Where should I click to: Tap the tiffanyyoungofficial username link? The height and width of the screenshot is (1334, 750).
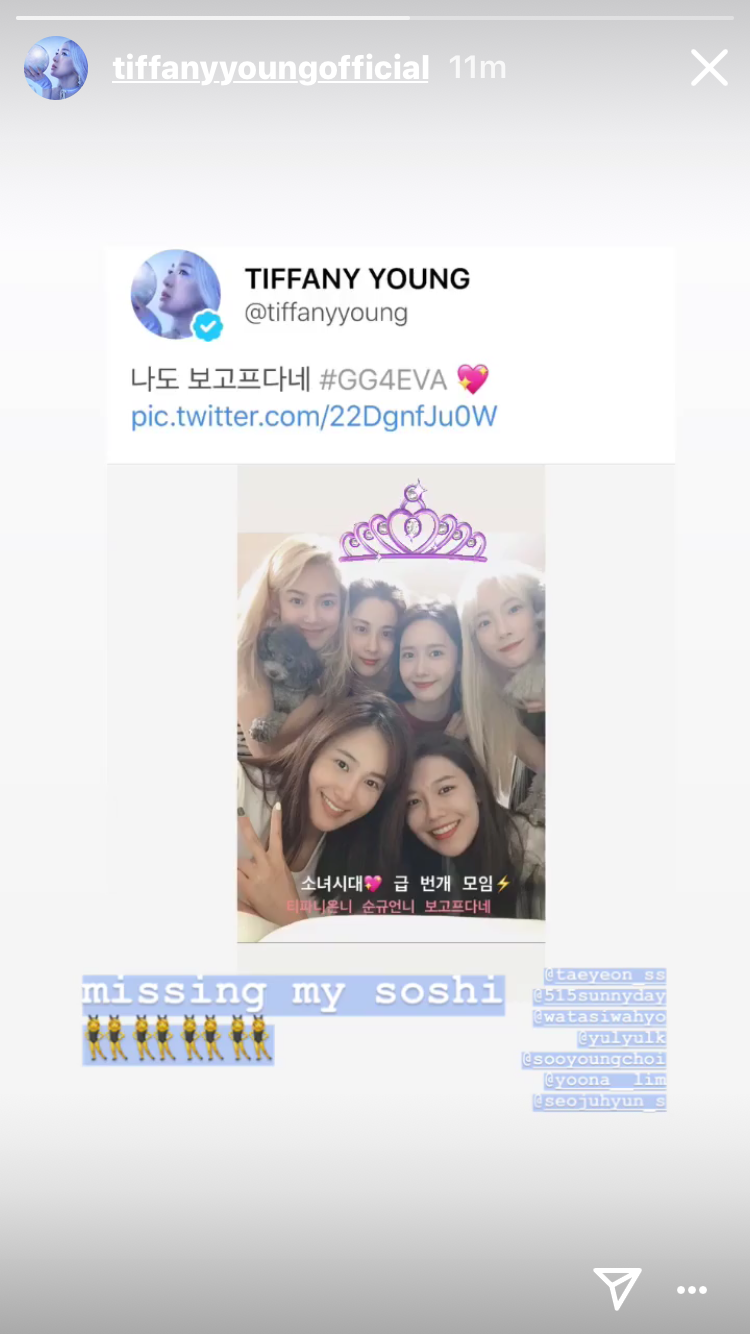pyautogui.click(x=271, y=68)
